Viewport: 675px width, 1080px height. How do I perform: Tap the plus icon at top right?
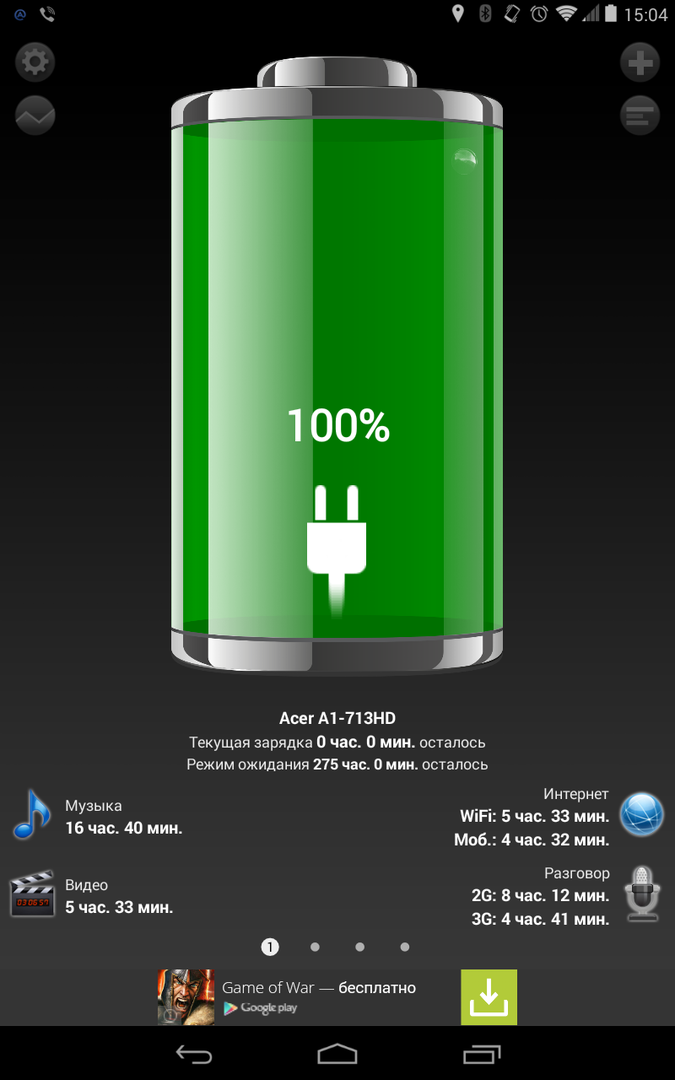pos(640,62)
